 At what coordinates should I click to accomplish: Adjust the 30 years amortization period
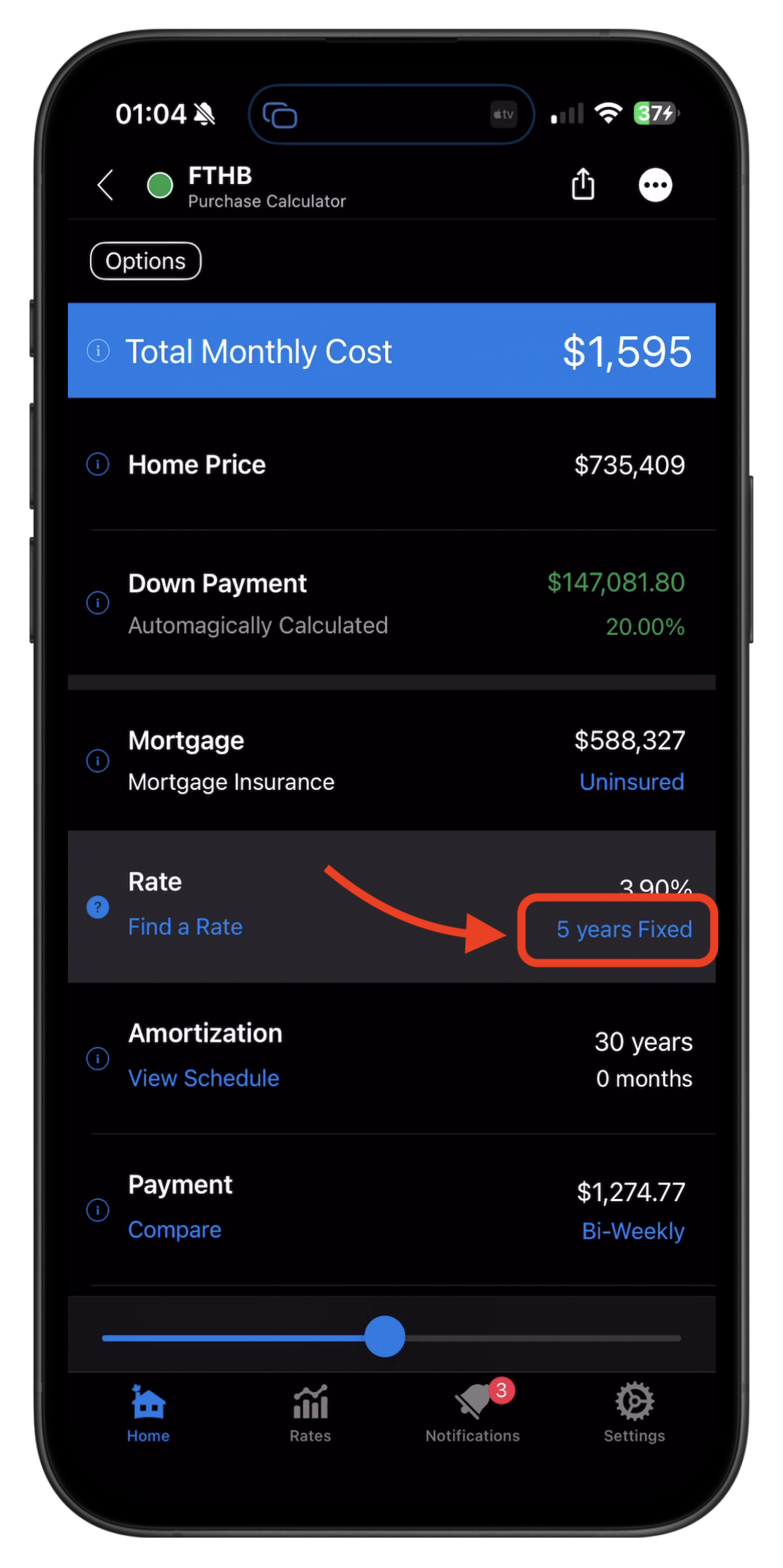click(643, 1042)
